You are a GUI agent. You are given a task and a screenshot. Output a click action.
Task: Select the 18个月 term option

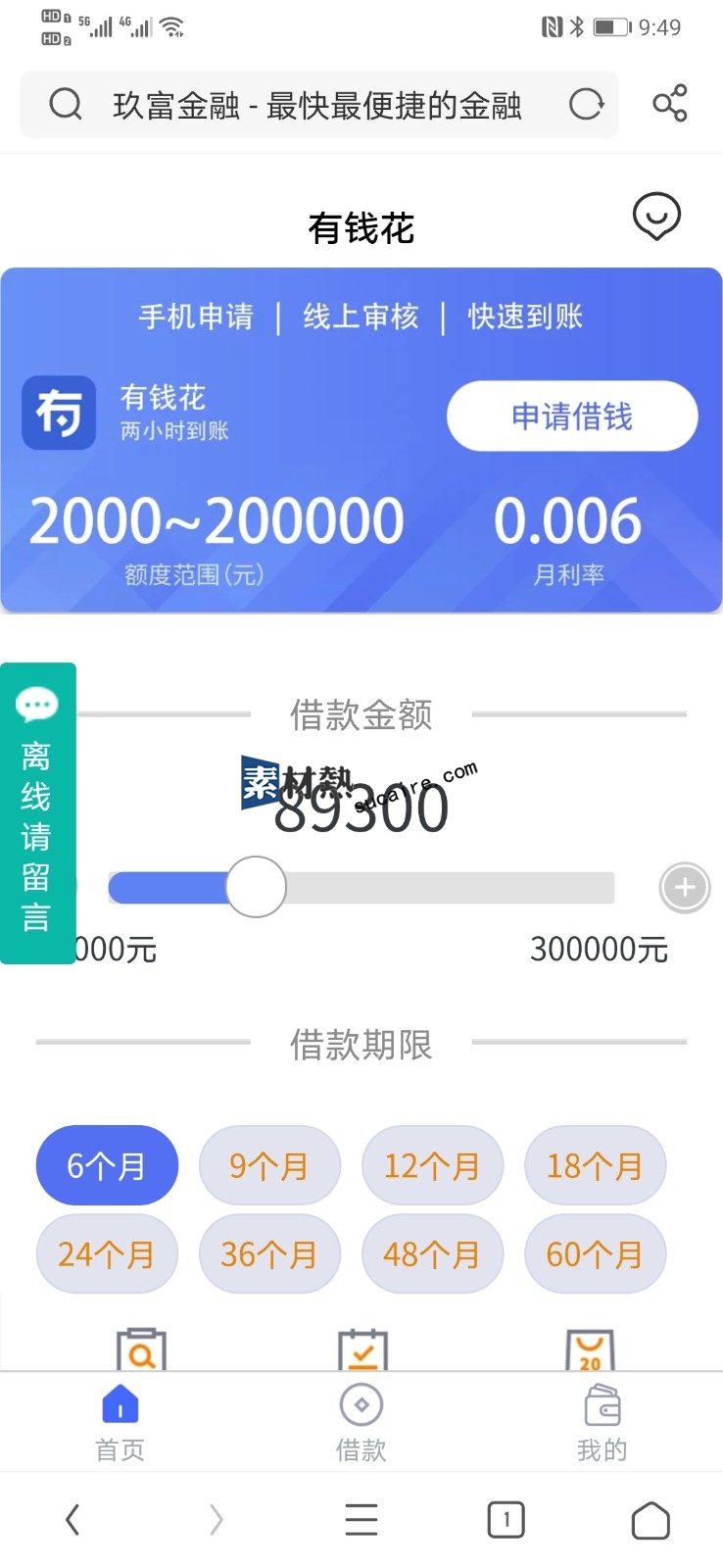(595, 1166)
